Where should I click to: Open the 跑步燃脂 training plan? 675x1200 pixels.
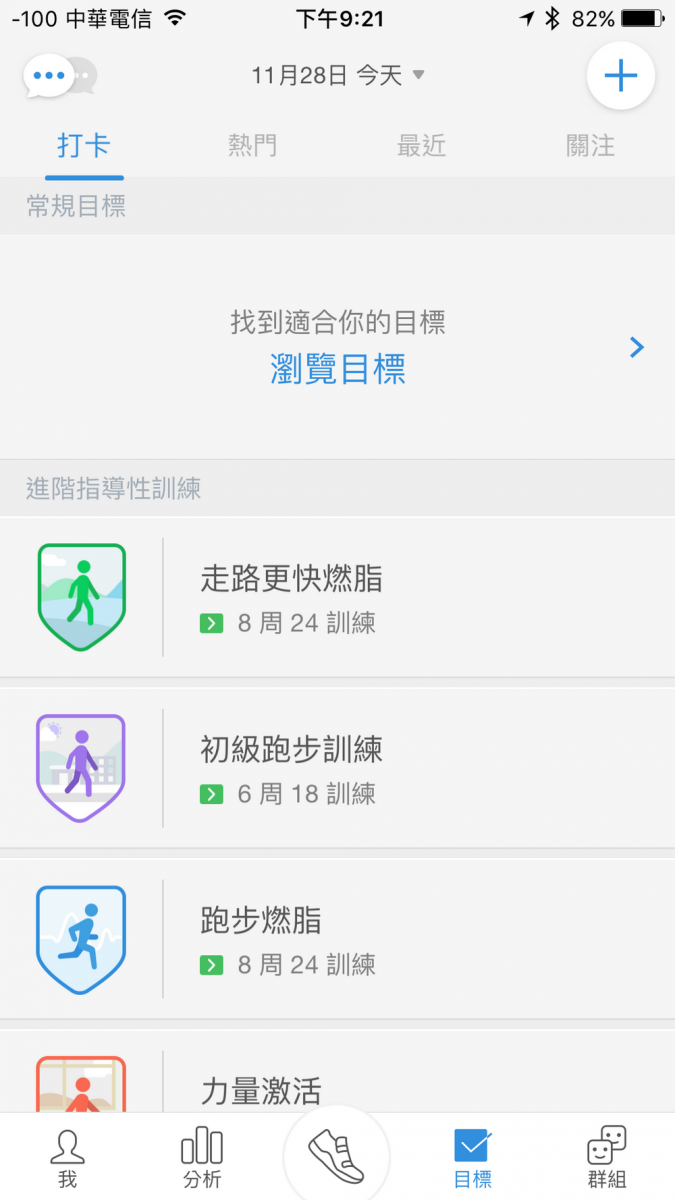338,939
